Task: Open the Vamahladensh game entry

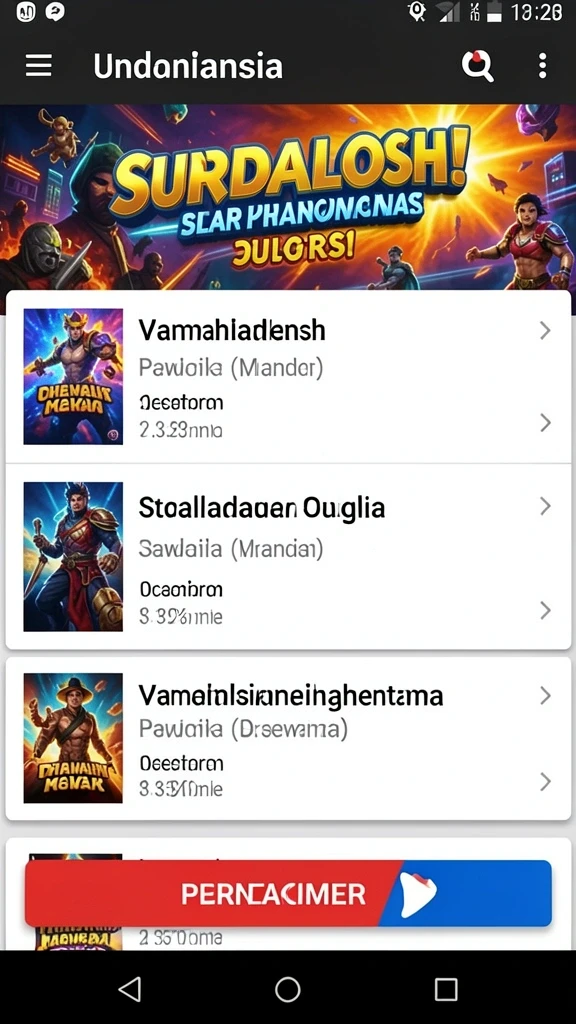Action: coord(288,377)
